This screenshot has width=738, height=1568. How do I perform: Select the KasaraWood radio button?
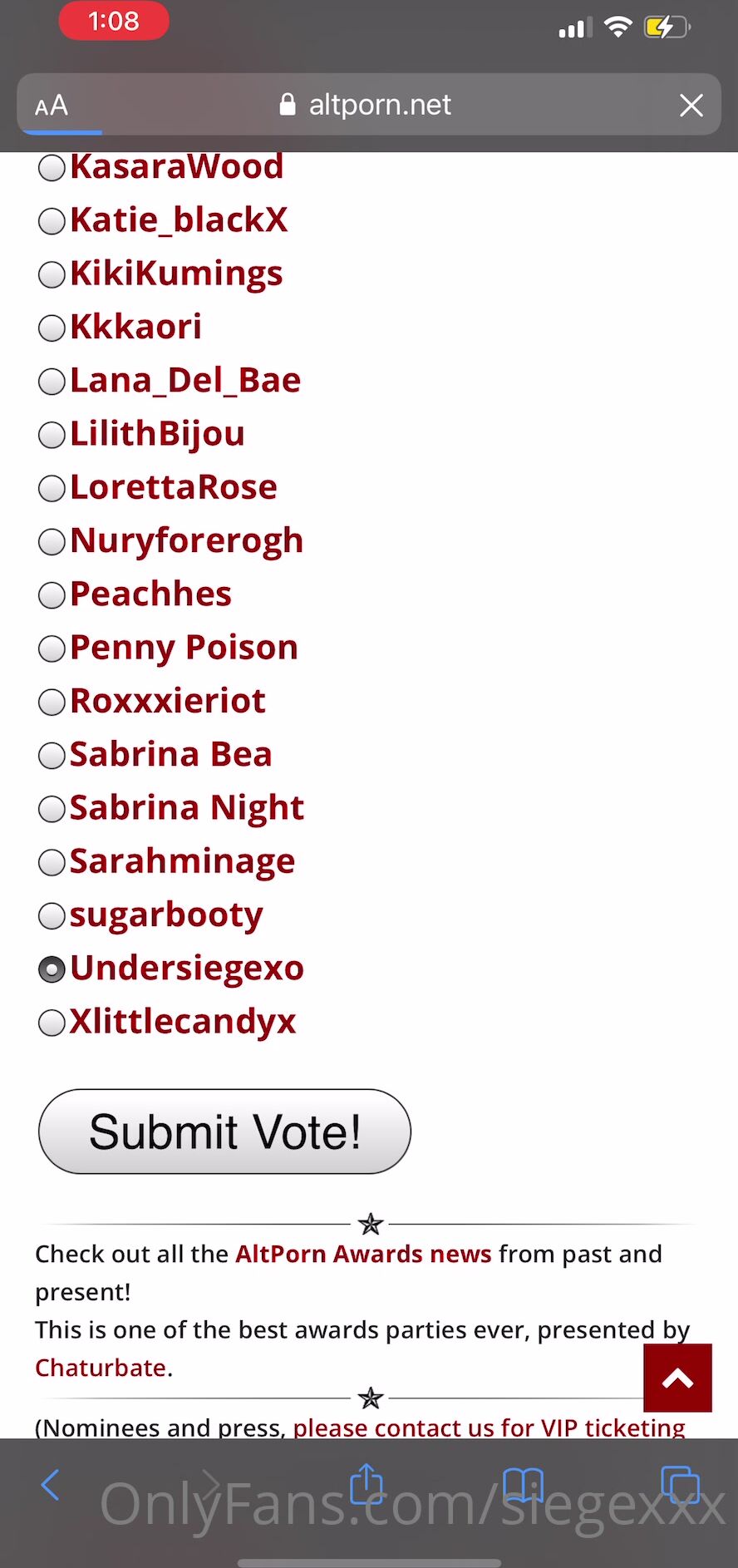click(52, 168)
